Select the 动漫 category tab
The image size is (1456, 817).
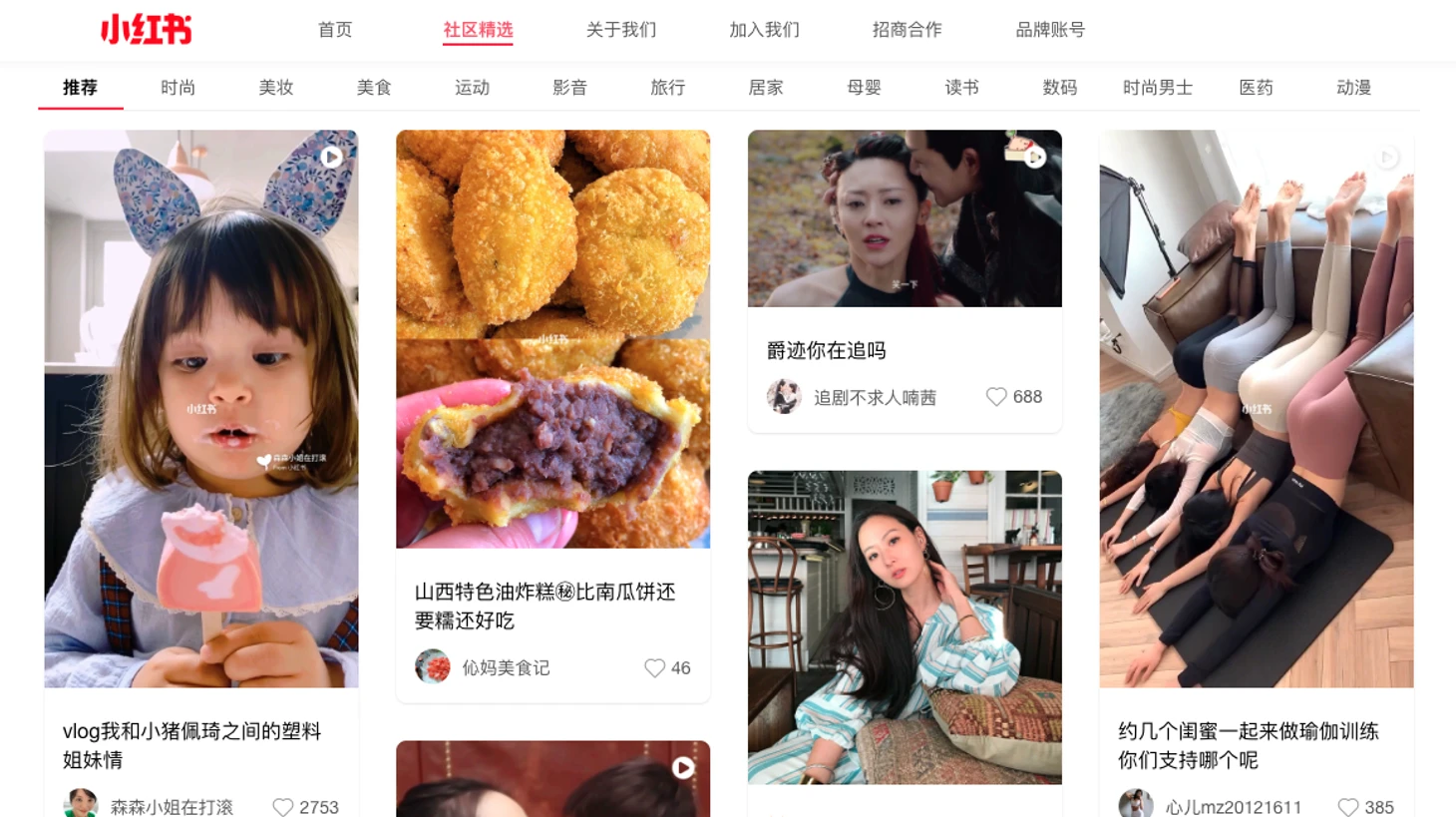coord(1353,88)
